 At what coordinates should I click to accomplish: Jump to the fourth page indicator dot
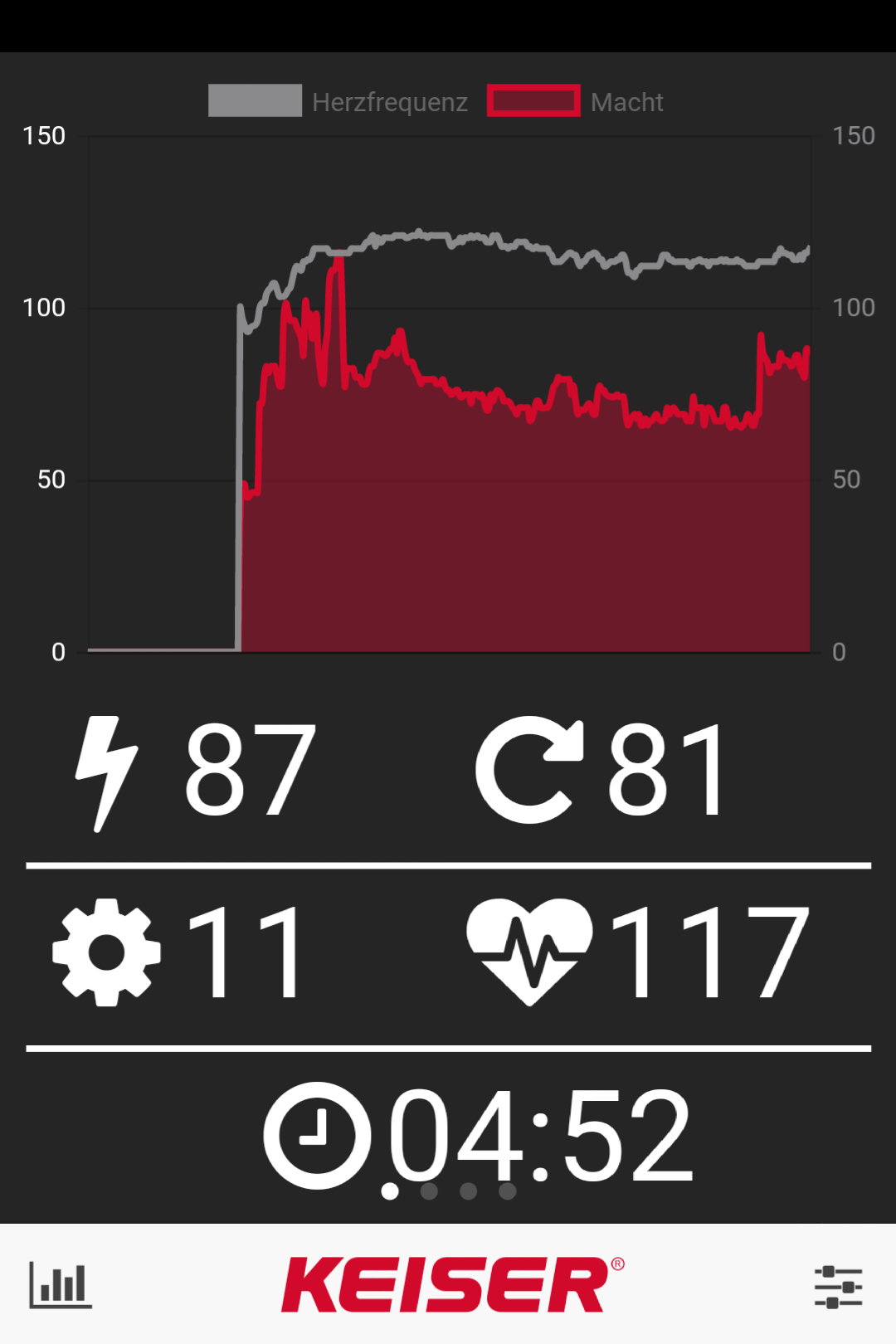tap(508, 1191)
